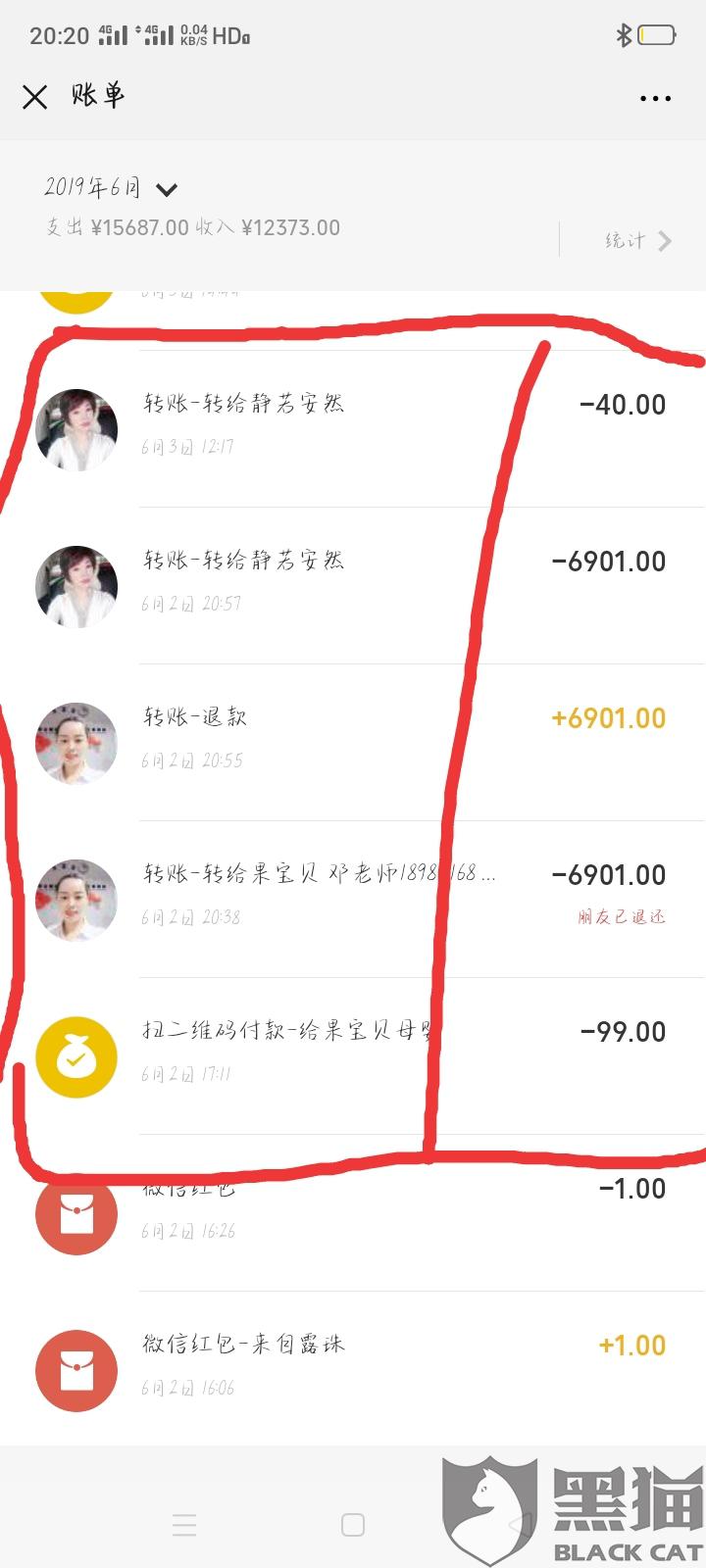Open the 微信红包 -1.00 record

tap(353, 1208)
